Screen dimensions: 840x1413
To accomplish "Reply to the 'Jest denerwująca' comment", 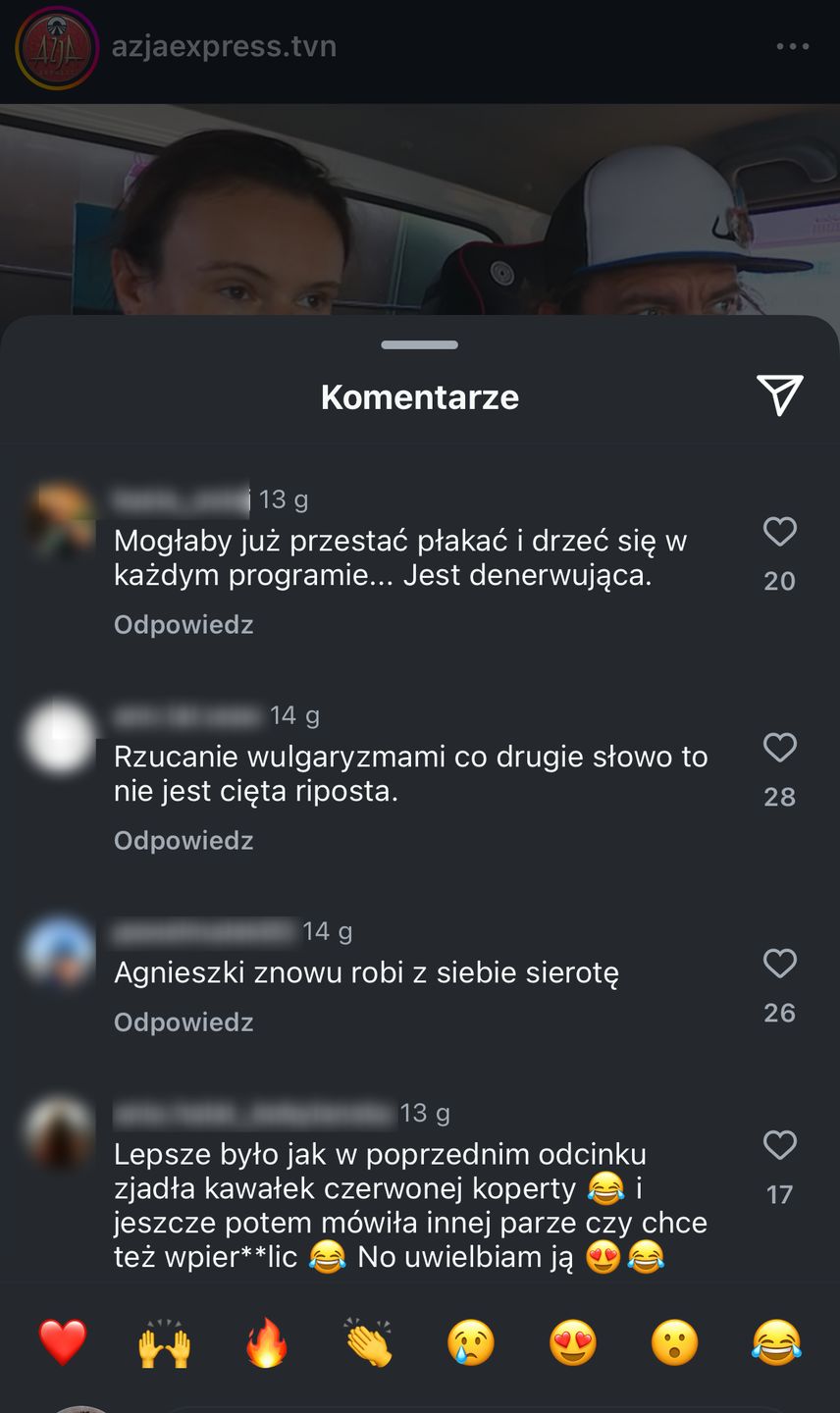I will click(x=184, y=625).
